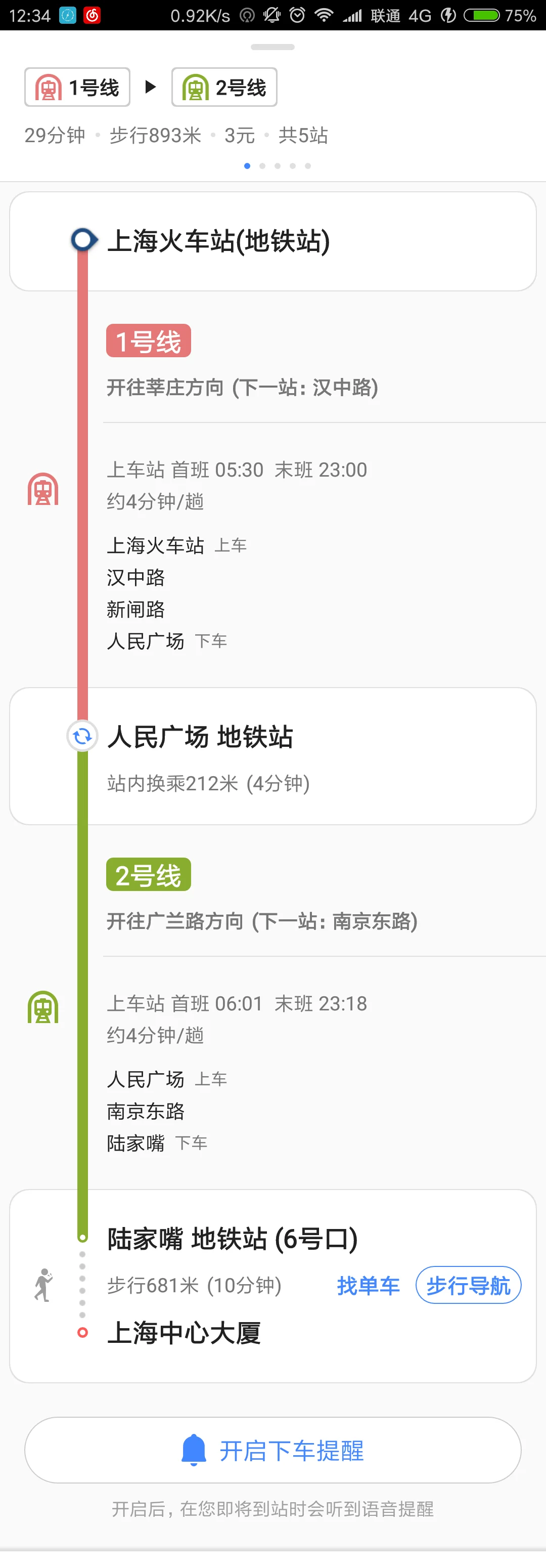The height and width of the screenshot is (1568, 546).
Task: Select the green 2号线 subway badge icon
Action: [196, 87]
